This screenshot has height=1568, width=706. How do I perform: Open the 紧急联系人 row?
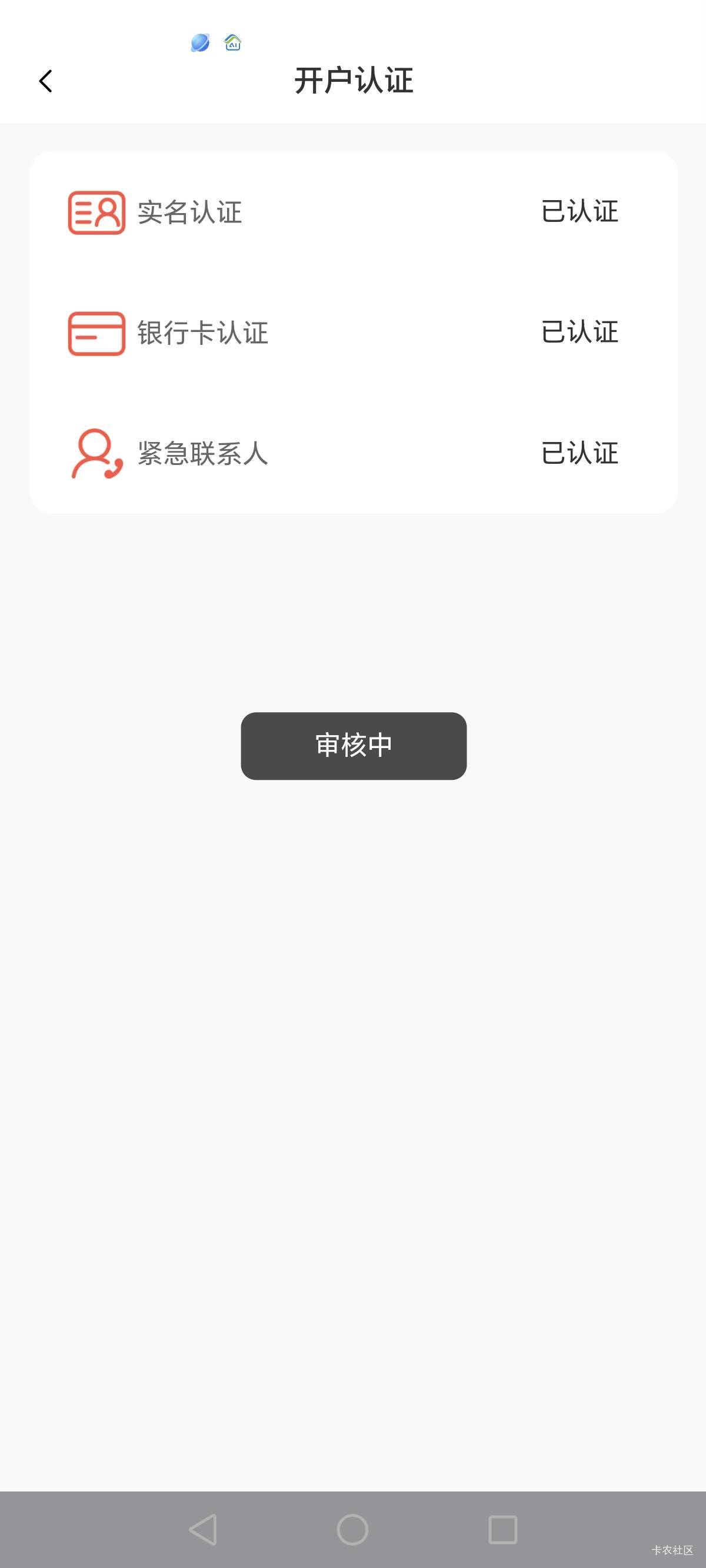coord(354,453)
